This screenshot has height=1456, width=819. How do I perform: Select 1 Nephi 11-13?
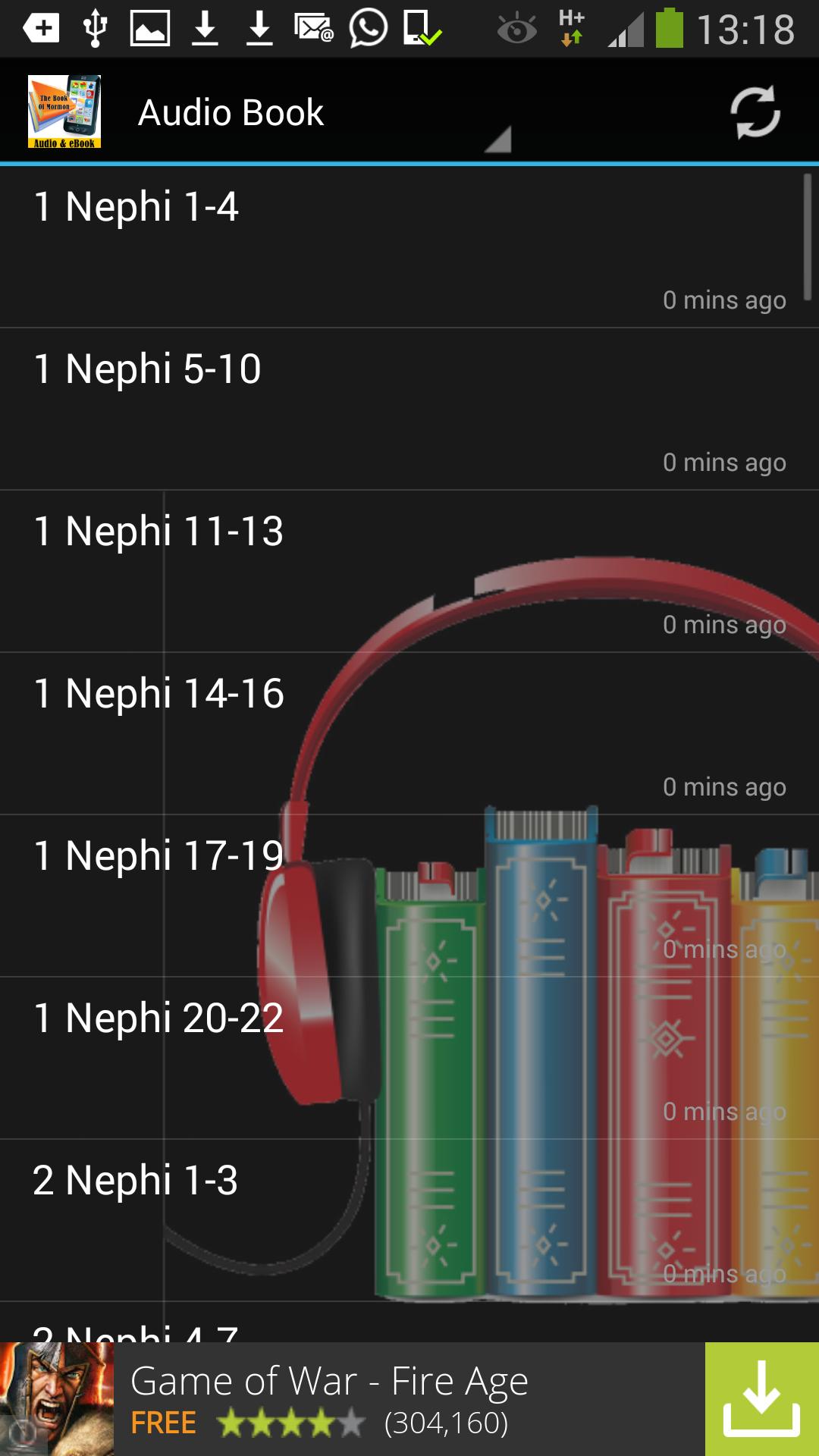click(409, 571)
